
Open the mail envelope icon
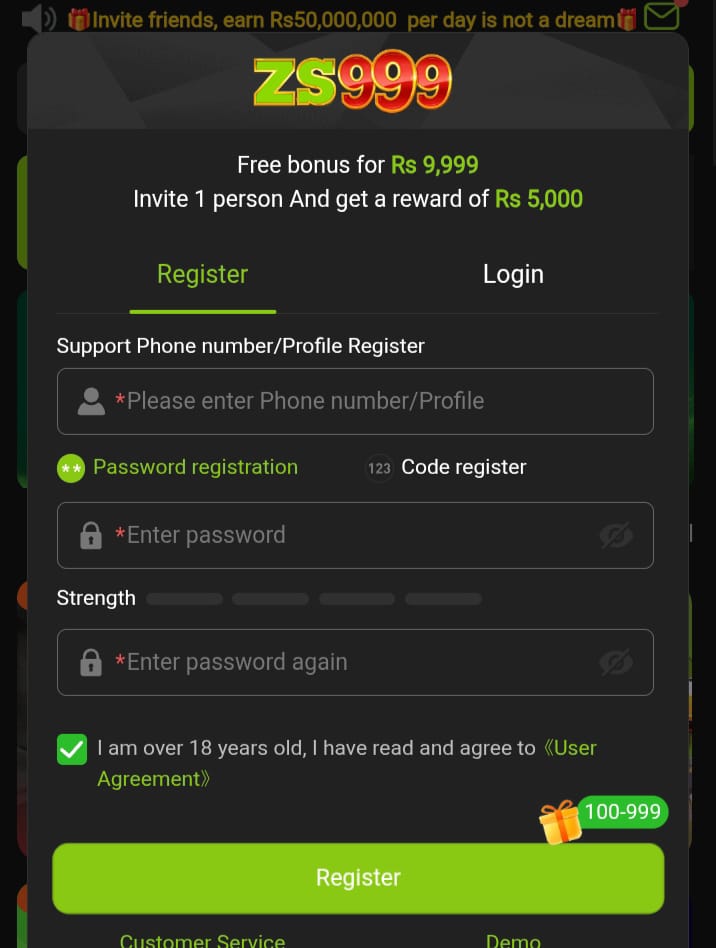[661, 16]
